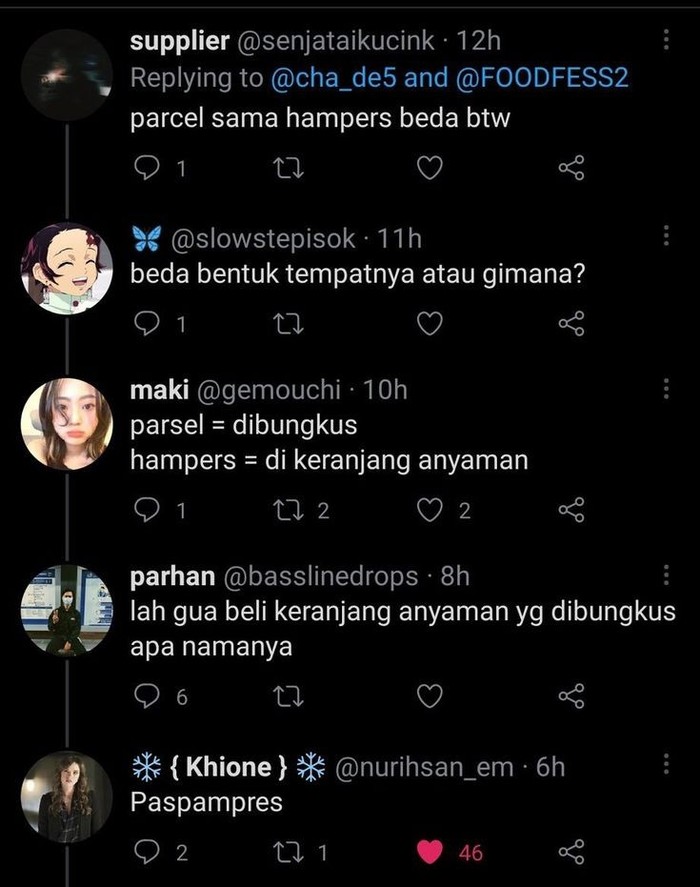Like supplier's tweet about parcel and hampers
The width and height of the screenshot is (700, 887).
click(429, 169)
